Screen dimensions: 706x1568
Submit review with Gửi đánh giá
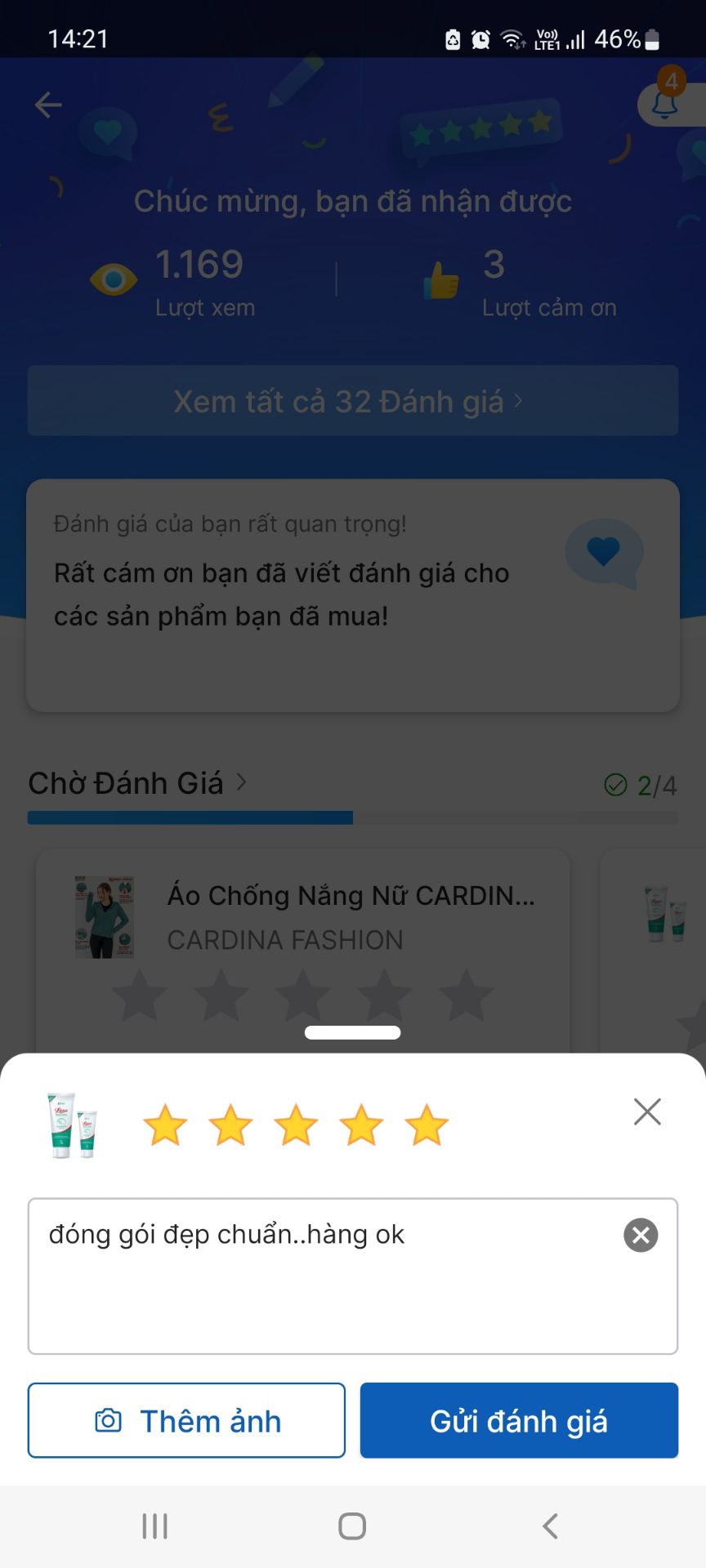pyautogui.click(x=519, y=1420)
